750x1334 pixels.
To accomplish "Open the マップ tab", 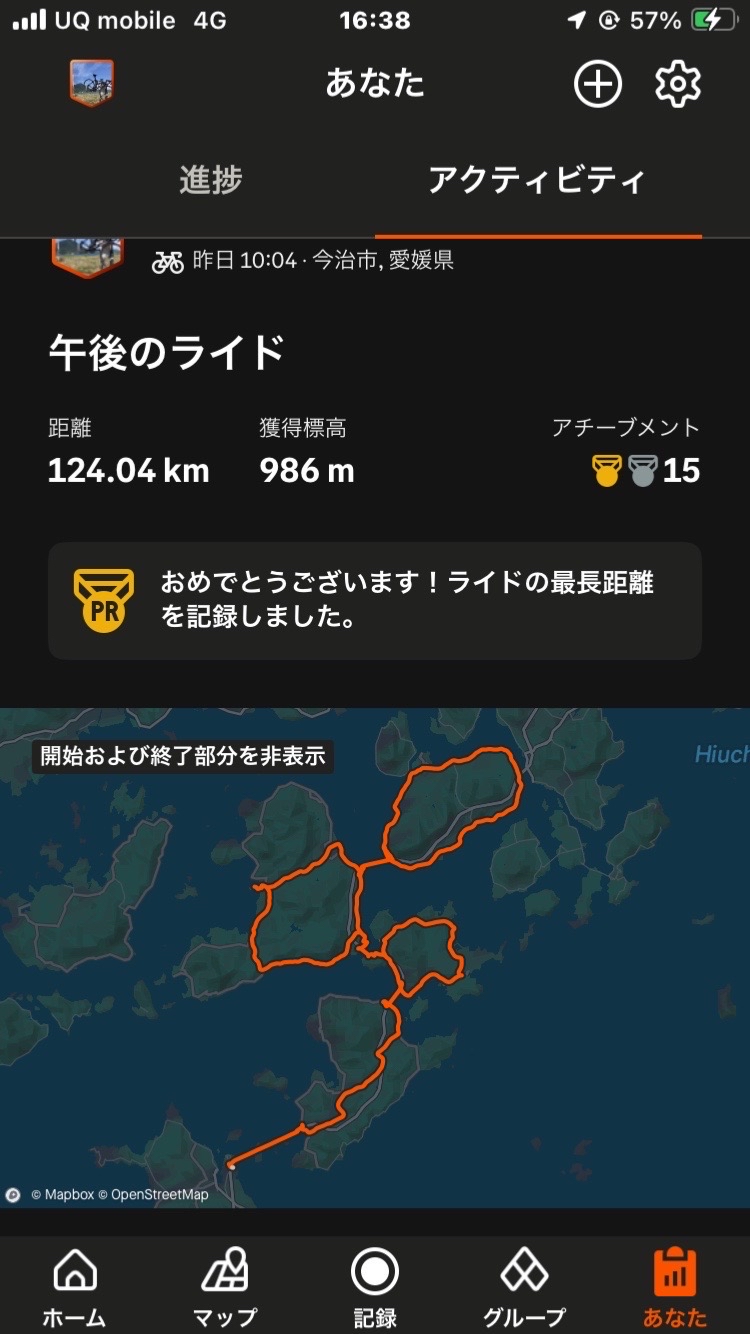I will (224, 1287).
